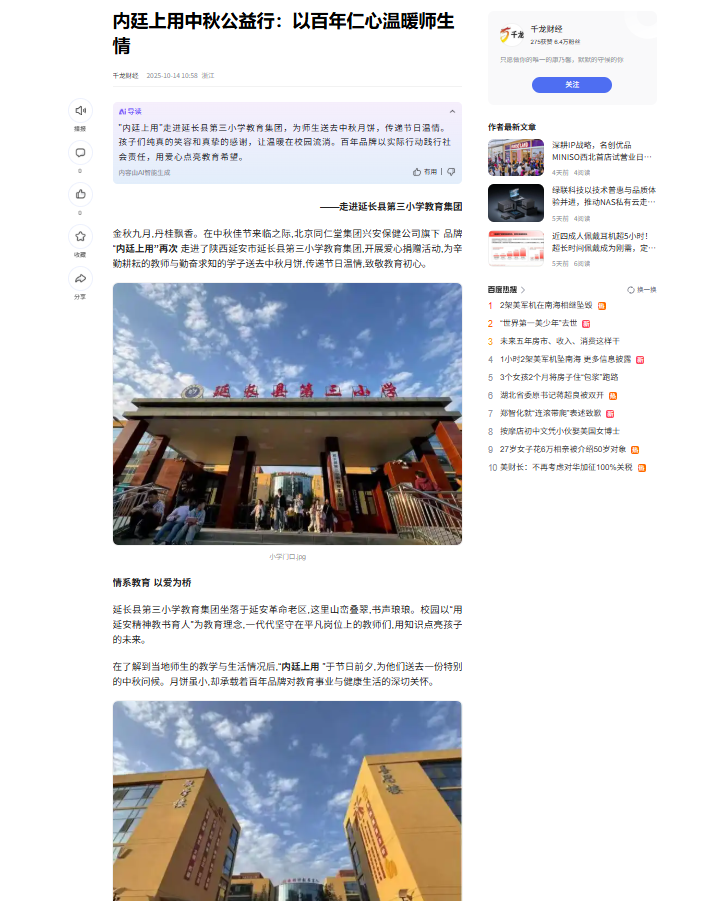
Task: Open the article about 名创优品 MINISO西北首店
Action: point(602,151)
